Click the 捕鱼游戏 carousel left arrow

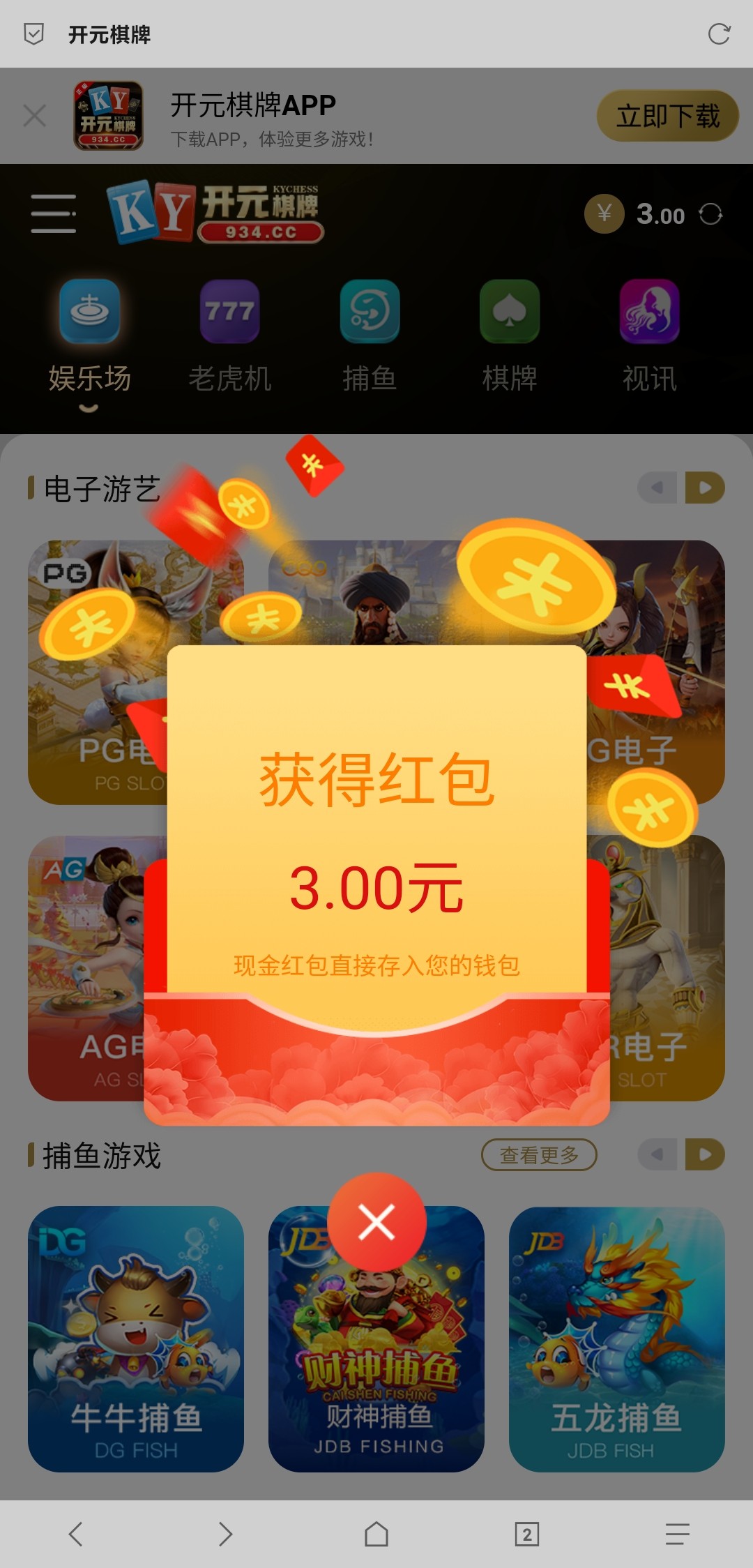coord(656,1154)
